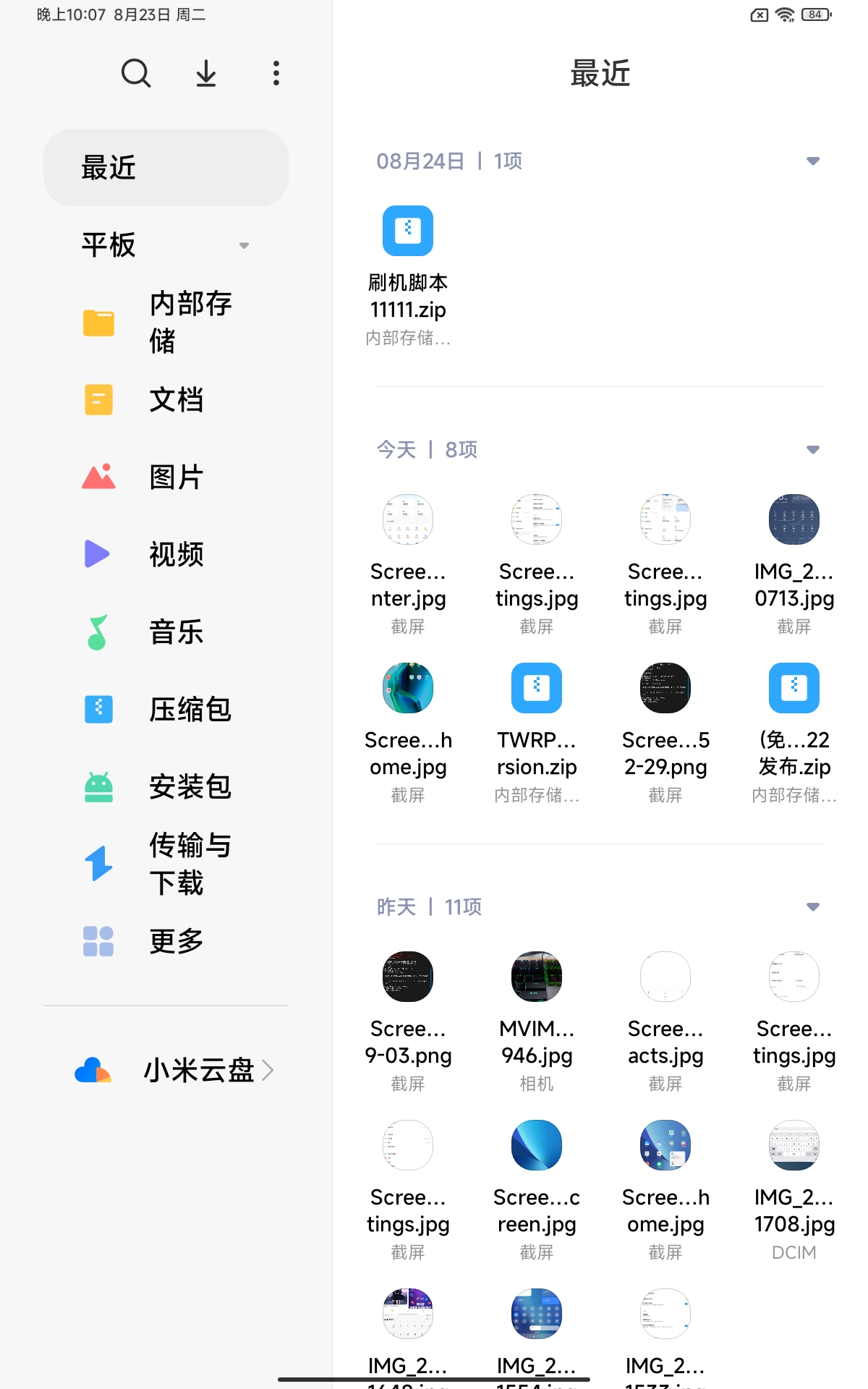
Task: Collapse the 今天 8项 group
Action: pos(813,450)
